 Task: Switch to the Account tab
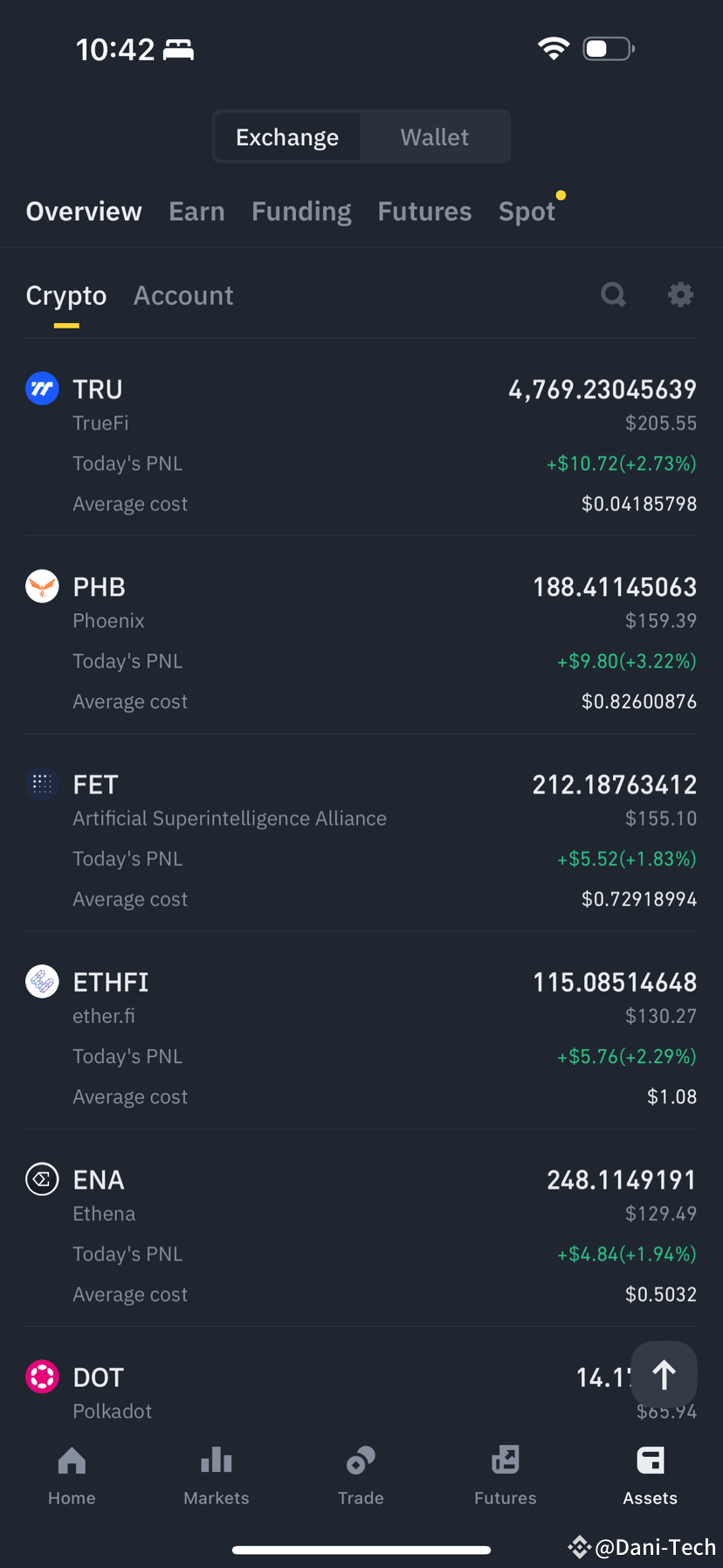click(x=182, y=295)
